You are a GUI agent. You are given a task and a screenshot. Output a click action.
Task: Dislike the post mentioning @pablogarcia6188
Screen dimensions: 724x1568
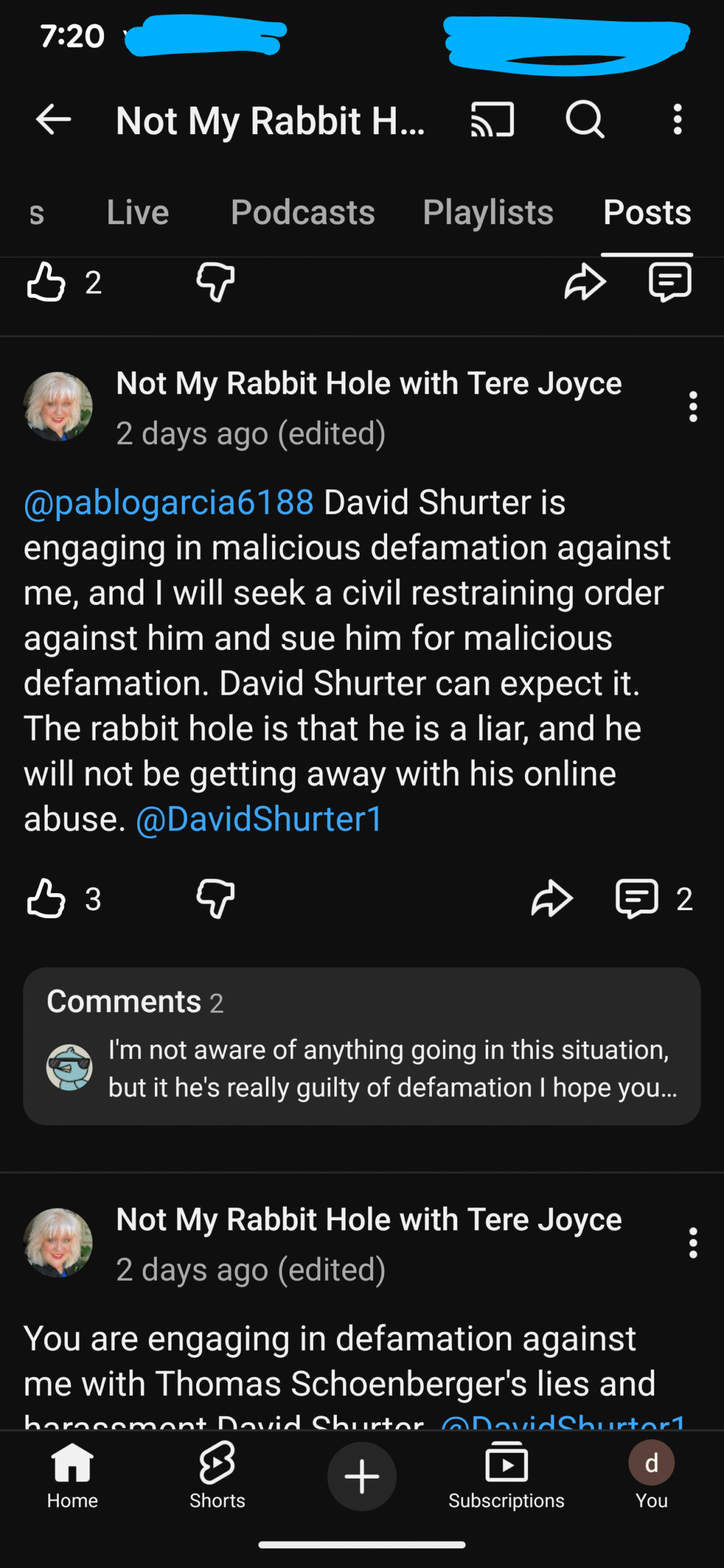pos(216,899)
